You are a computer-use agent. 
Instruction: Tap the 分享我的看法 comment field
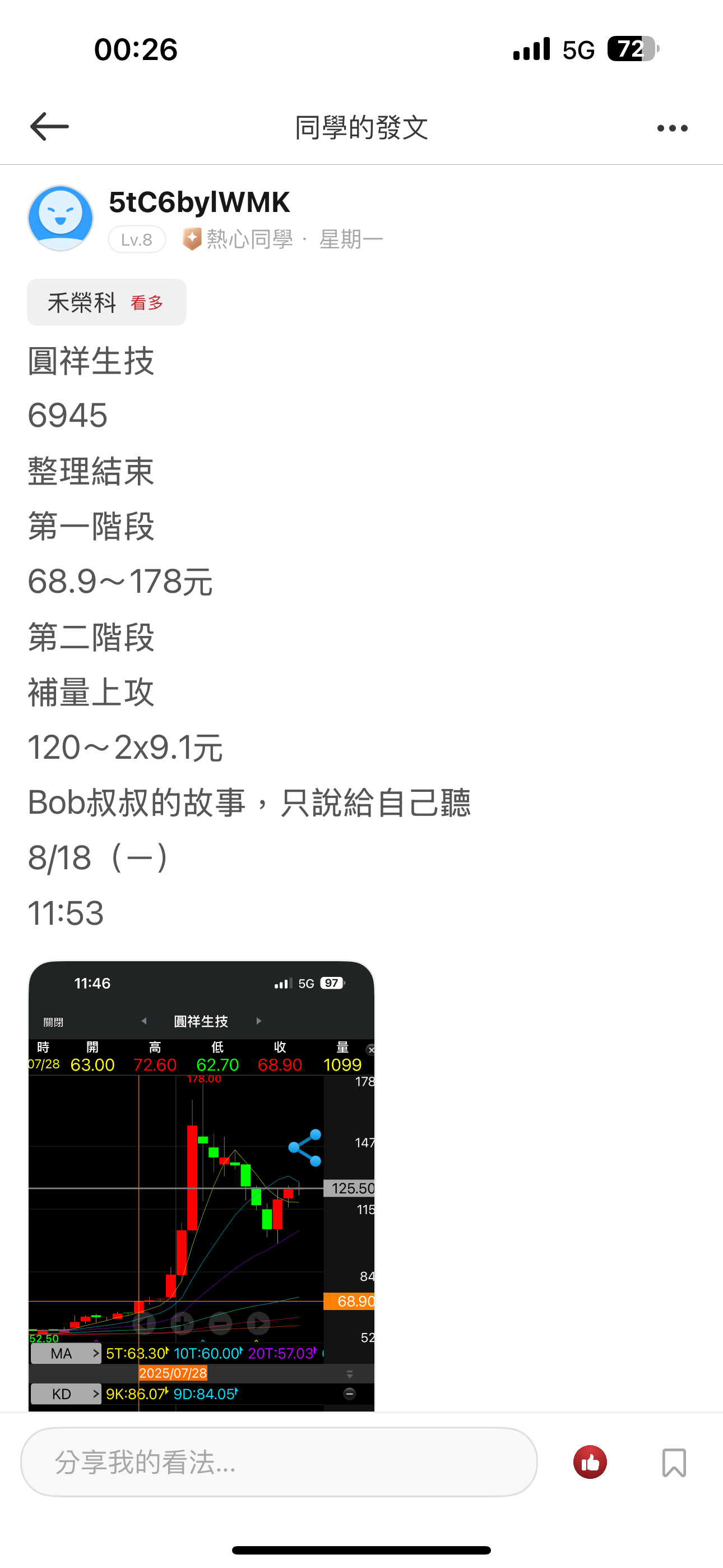[x=279, y=1462]
